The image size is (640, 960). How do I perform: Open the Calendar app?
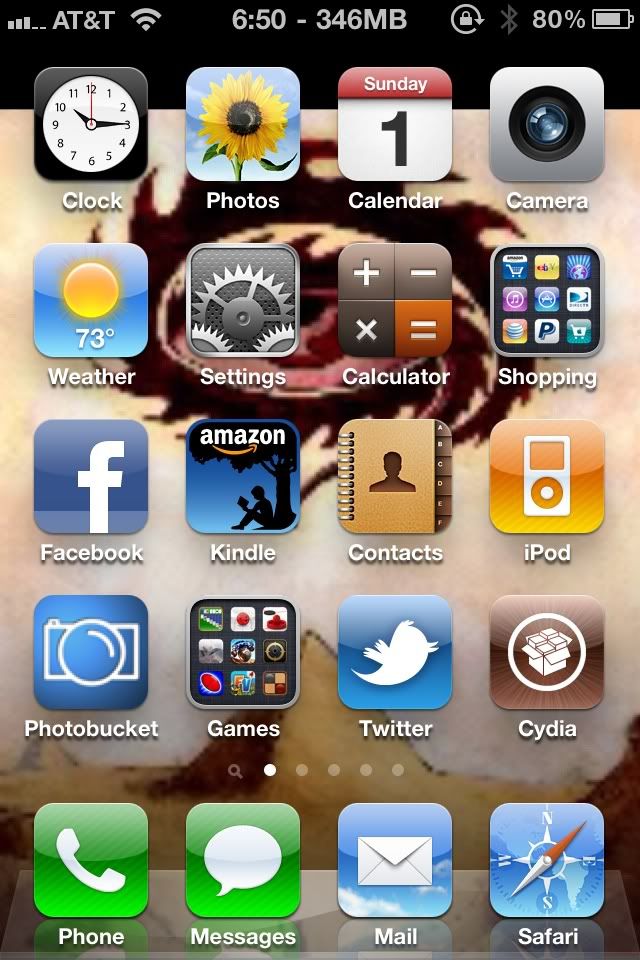click(395, 124)
